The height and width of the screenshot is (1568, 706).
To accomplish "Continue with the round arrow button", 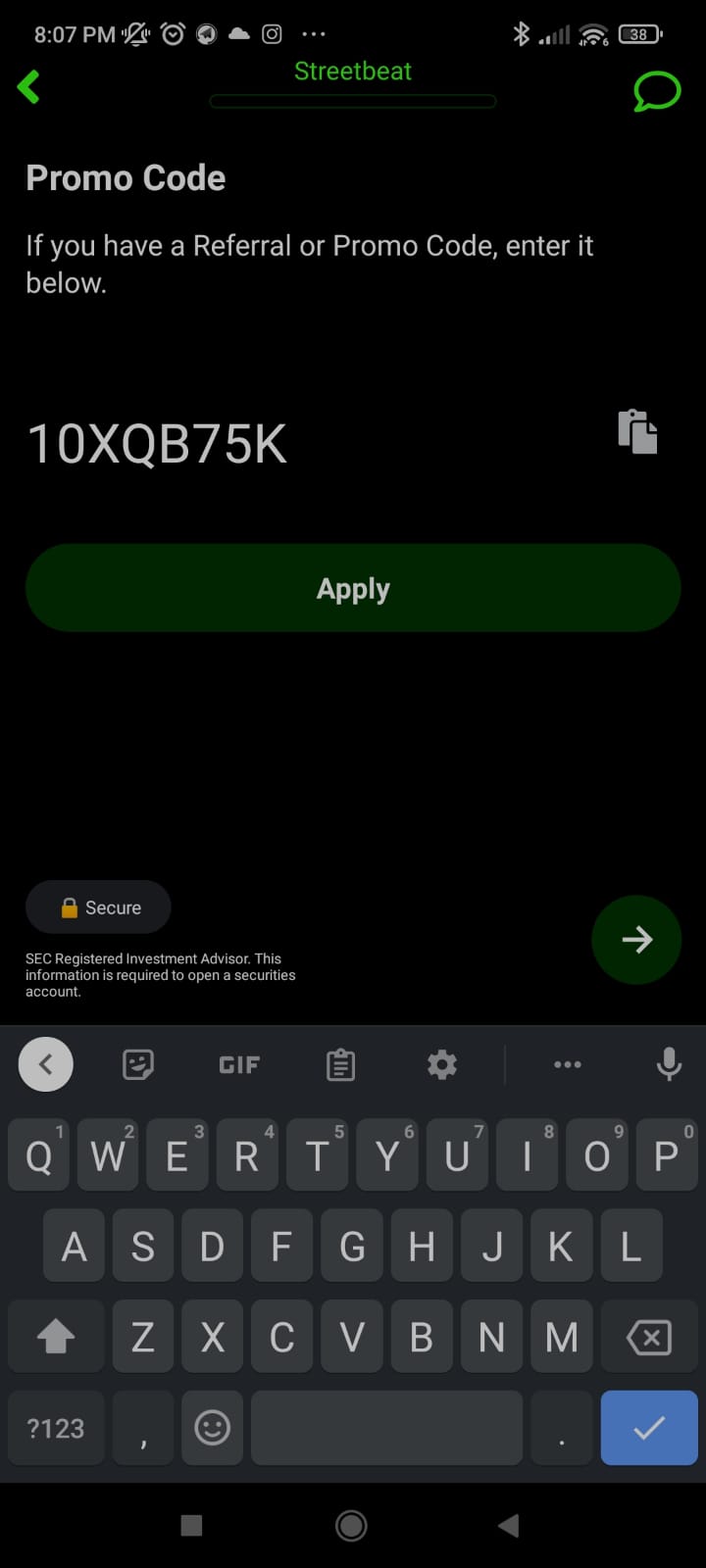I will pyautogui.click(x=636, y=940).
